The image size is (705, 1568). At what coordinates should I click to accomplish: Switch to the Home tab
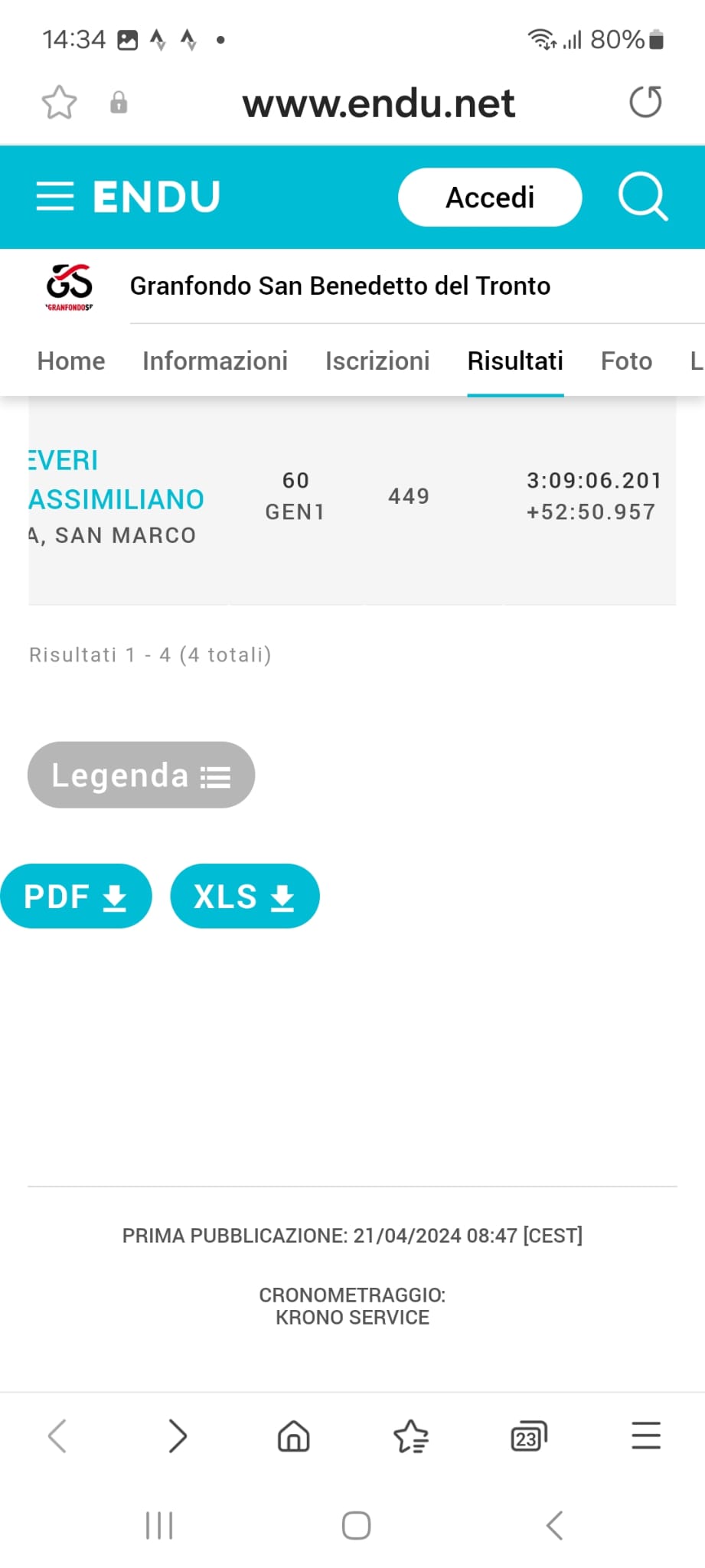point(71,361)
